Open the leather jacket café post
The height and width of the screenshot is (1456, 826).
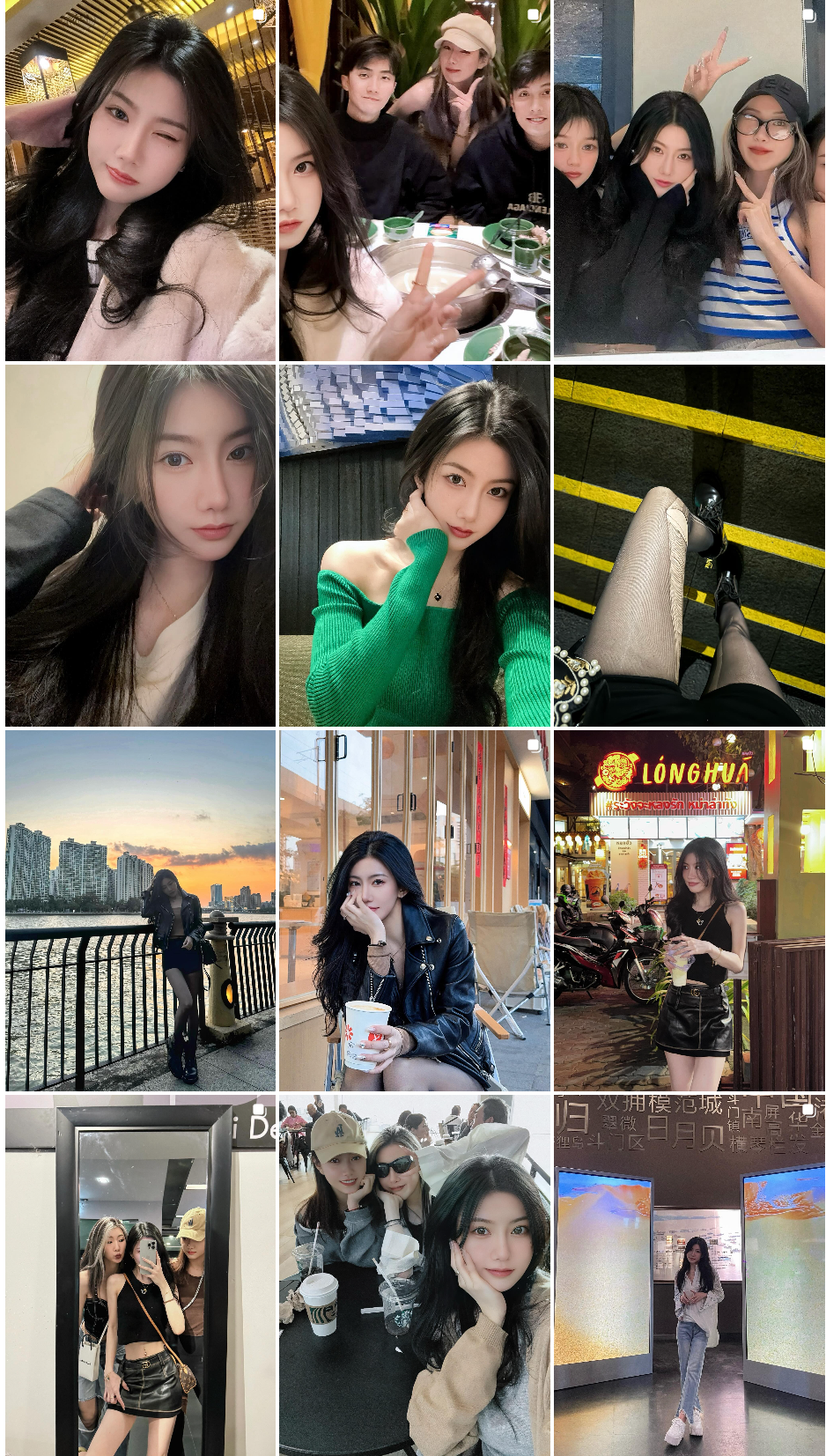pyautogui.click(x=414, y=910)
